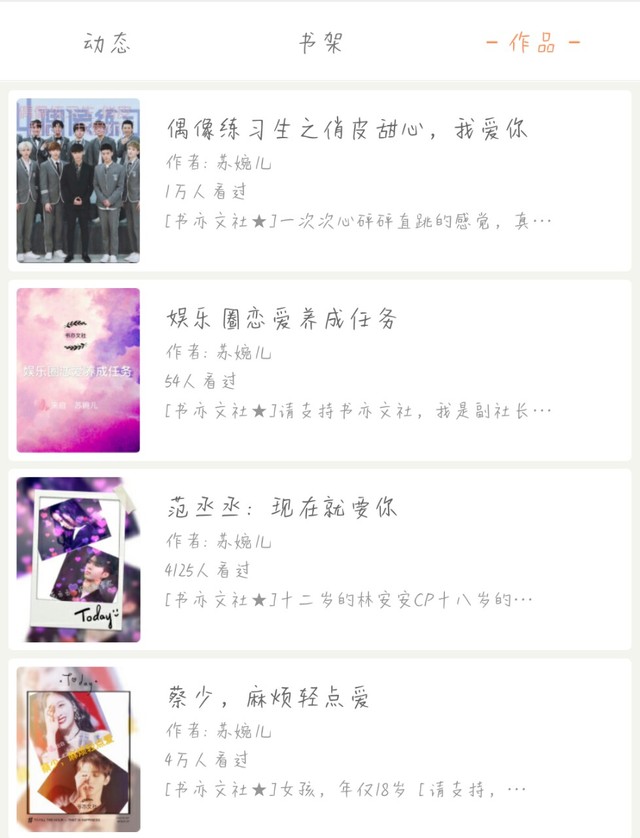Open the book 偶像练习生之俏皮甜心，我爱你
640x838 pixels.
click(319, 181)
